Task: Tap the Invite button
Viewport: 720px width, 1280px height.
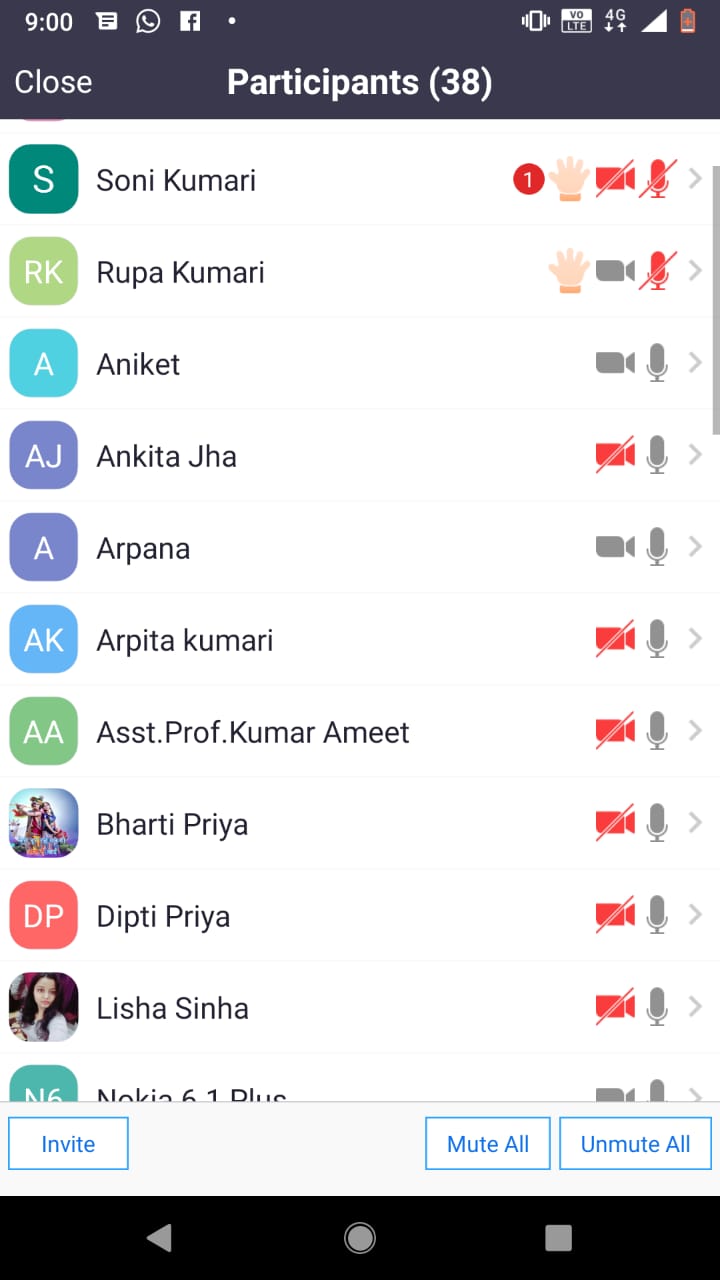Action: pos(68,1144)
